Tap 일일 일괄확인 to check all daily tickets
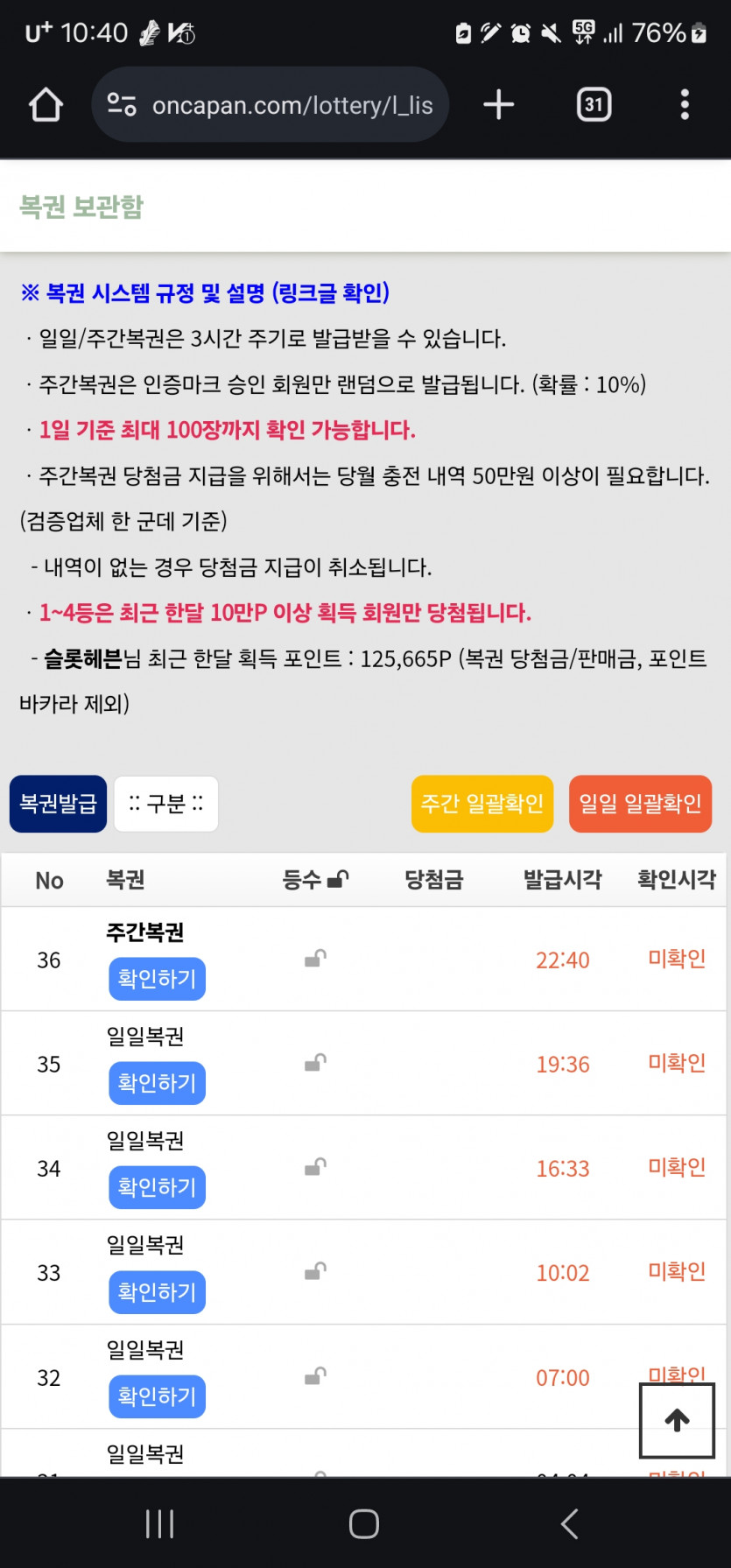The image size is (731, 1568). tap(640, 803)
